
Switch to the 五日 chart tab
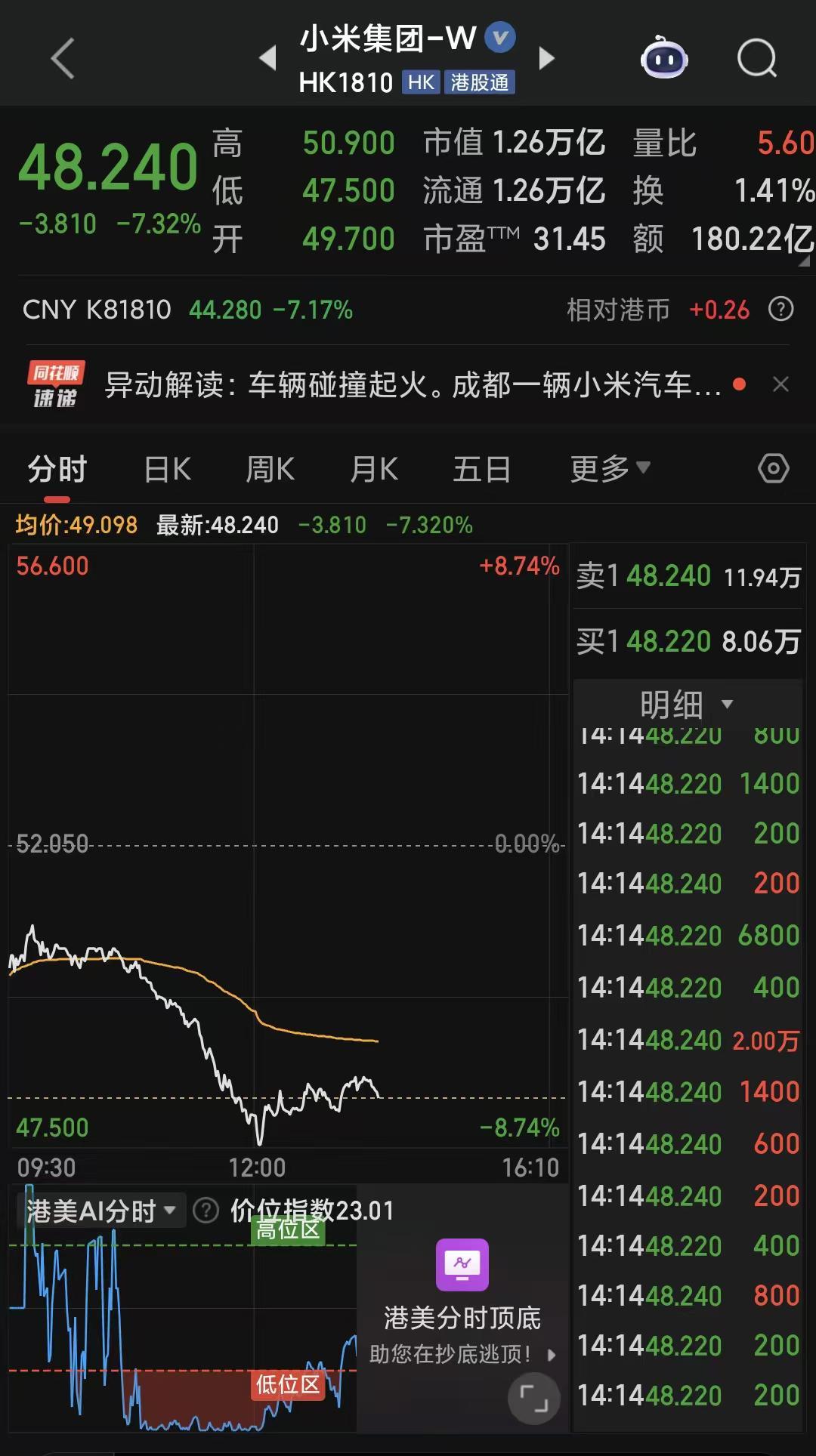coord(481,469)
